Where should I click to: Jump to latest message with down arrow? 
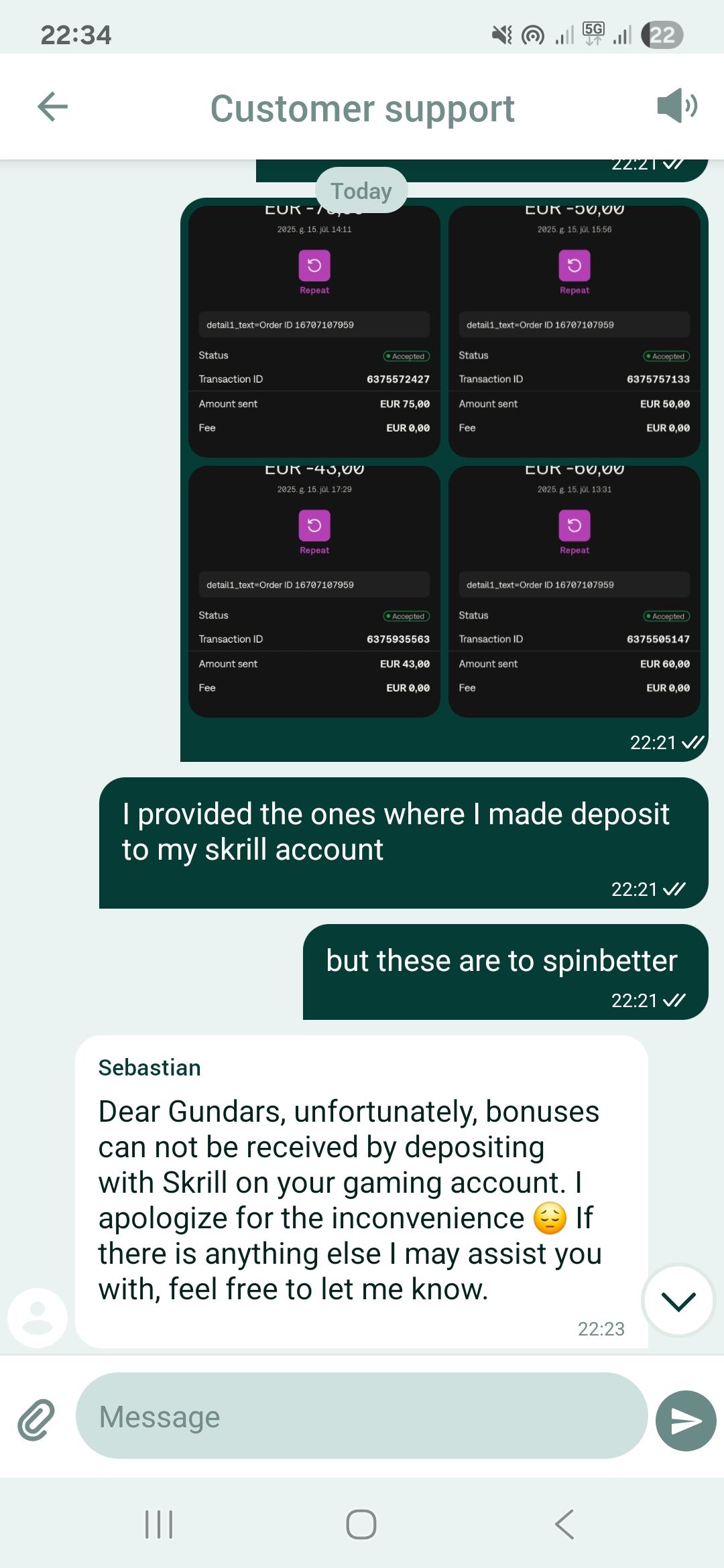click(678, 1301)
